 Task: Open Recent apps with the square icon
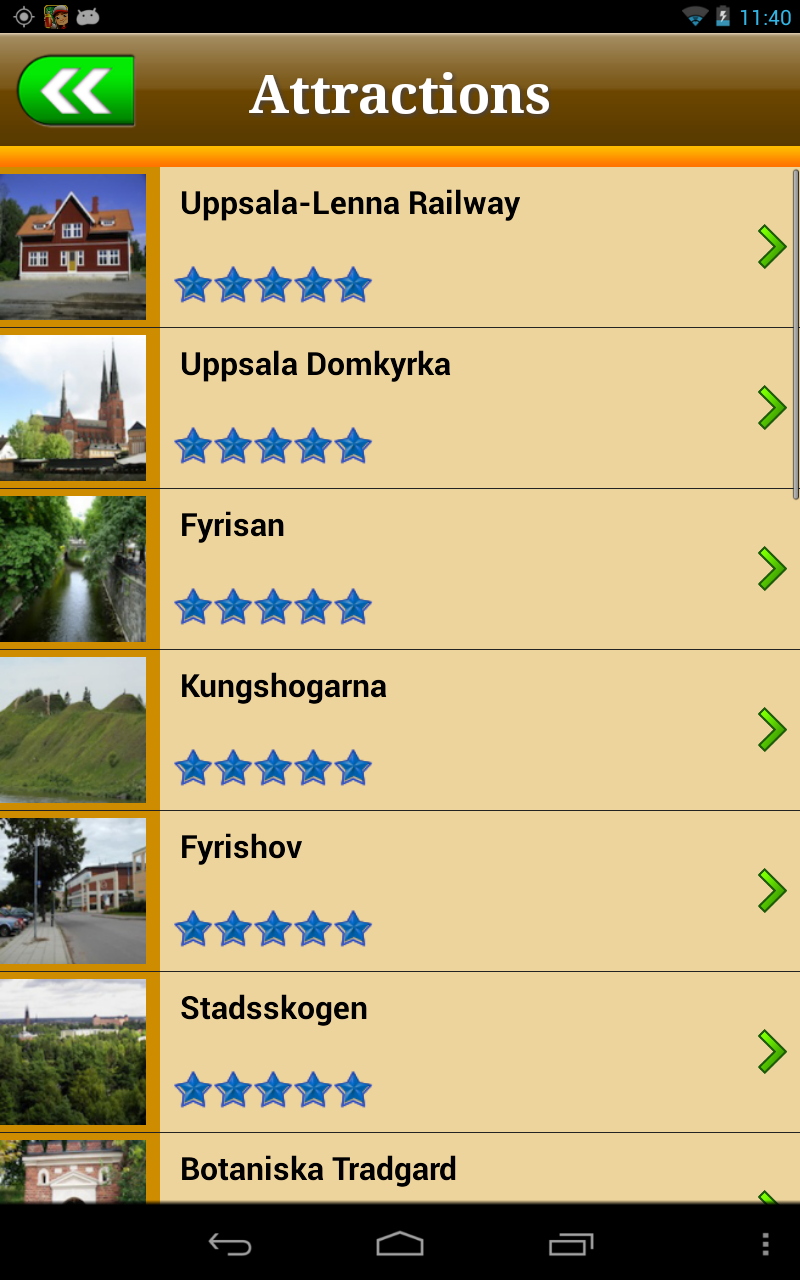pos(570,1243)
